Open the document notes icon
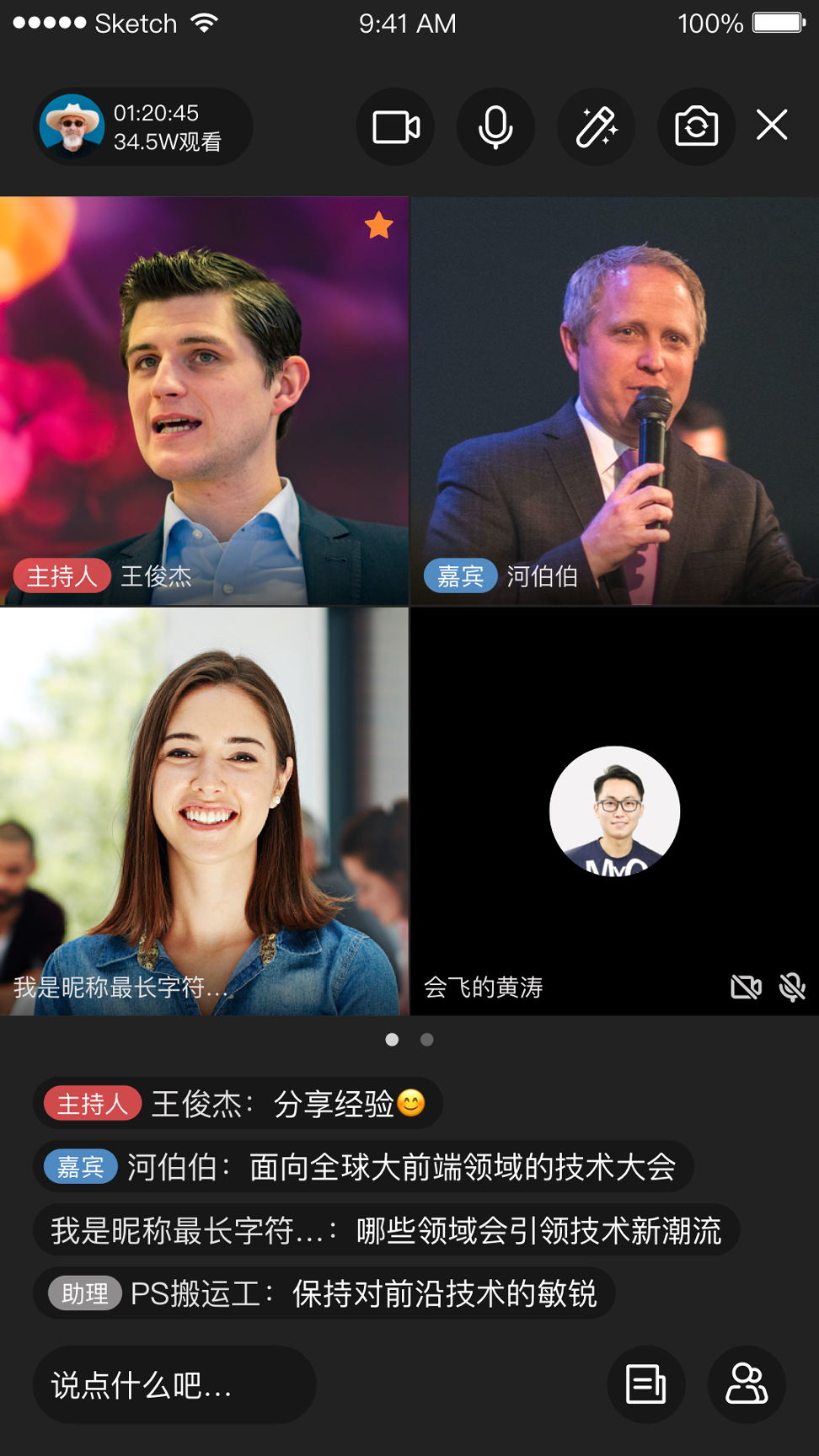 click(x=646, y=1385)
